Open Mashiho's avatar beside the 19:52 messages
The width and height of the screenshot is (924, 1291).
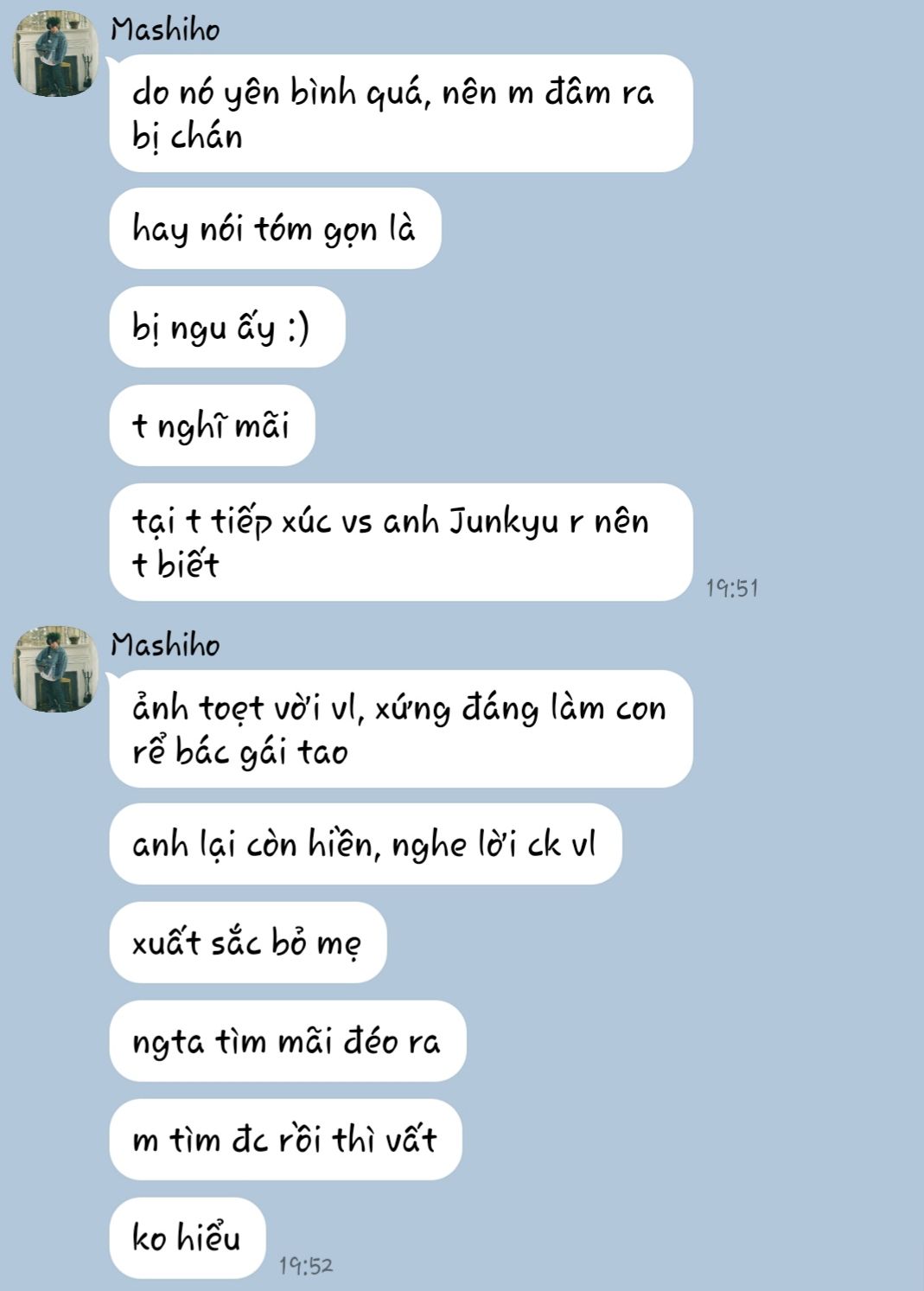click(55, 669)
